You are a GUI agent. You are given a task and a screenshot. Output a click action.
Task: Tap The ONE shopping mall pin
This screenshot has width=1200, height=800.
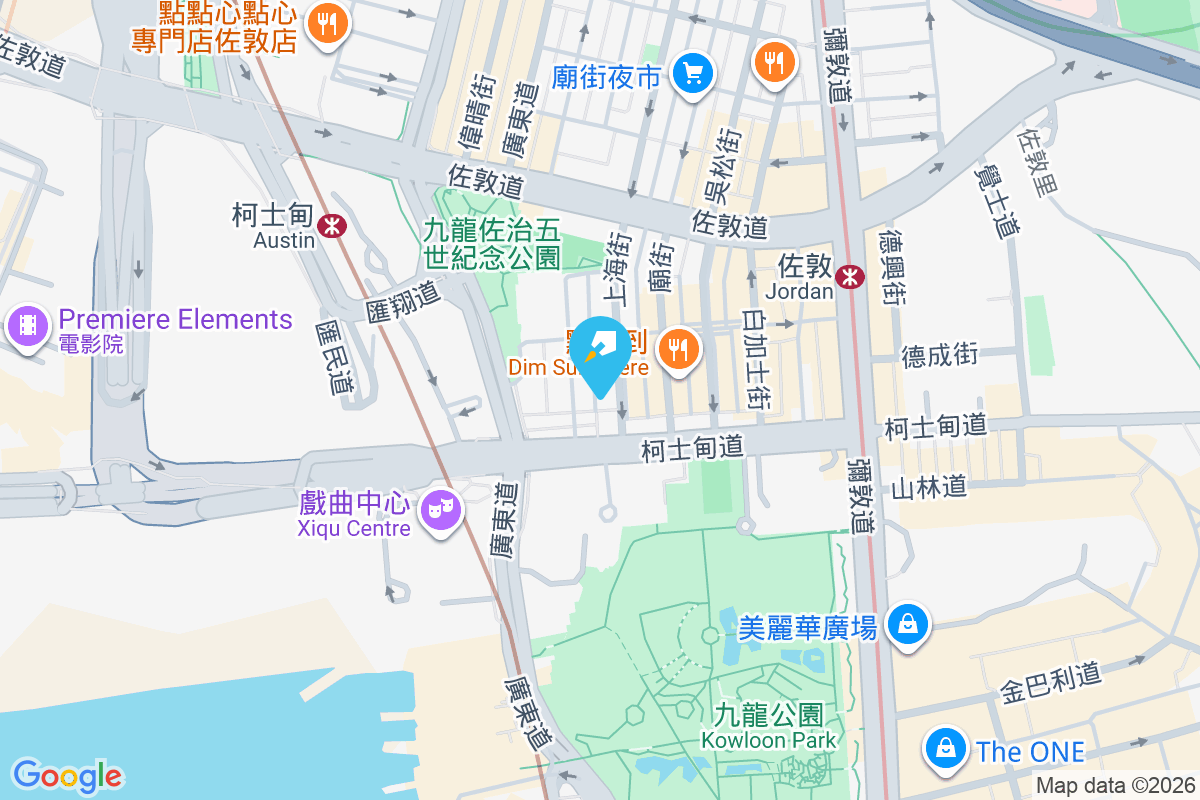pos(944,747)
